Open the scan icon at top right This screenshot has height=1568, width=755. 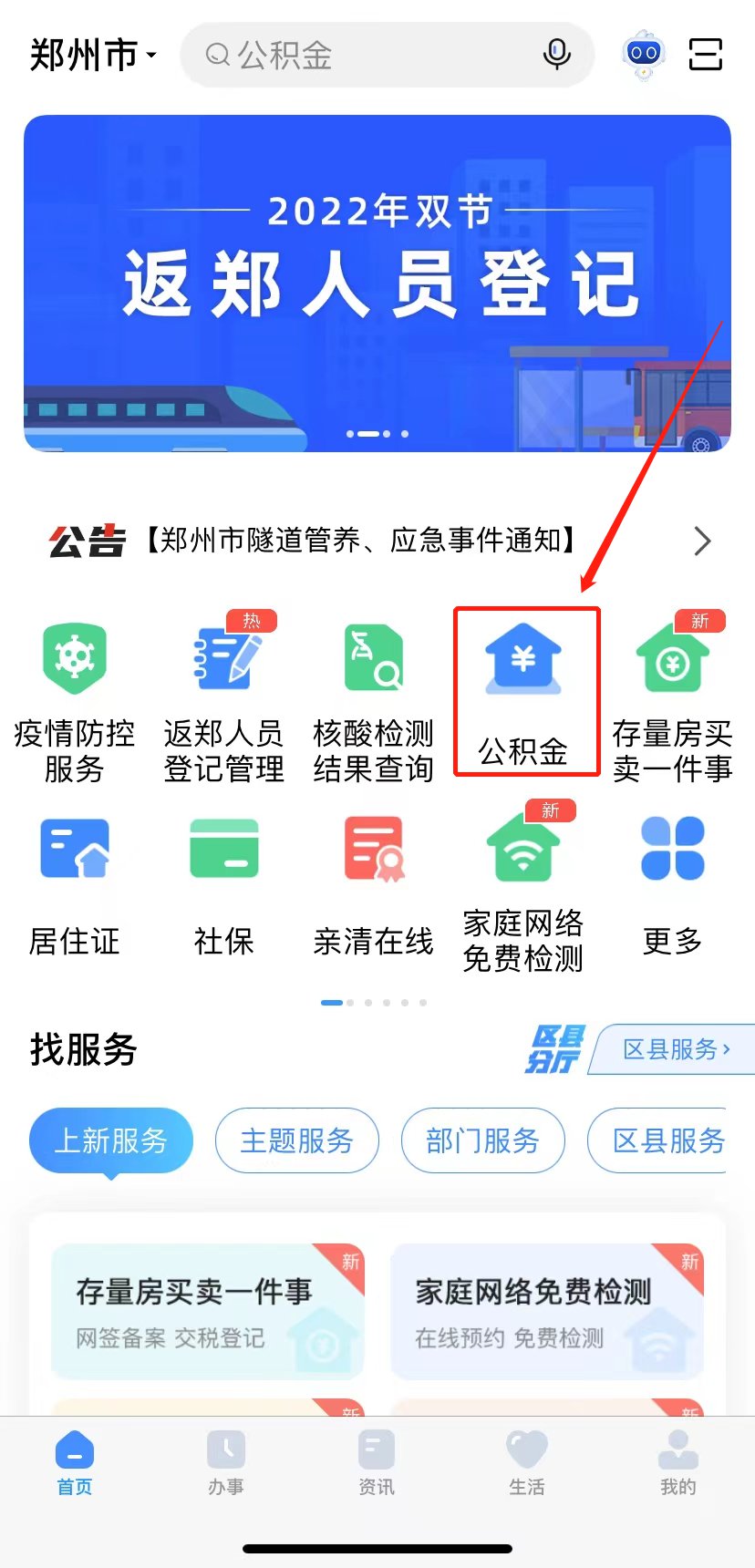coord(705,55)
